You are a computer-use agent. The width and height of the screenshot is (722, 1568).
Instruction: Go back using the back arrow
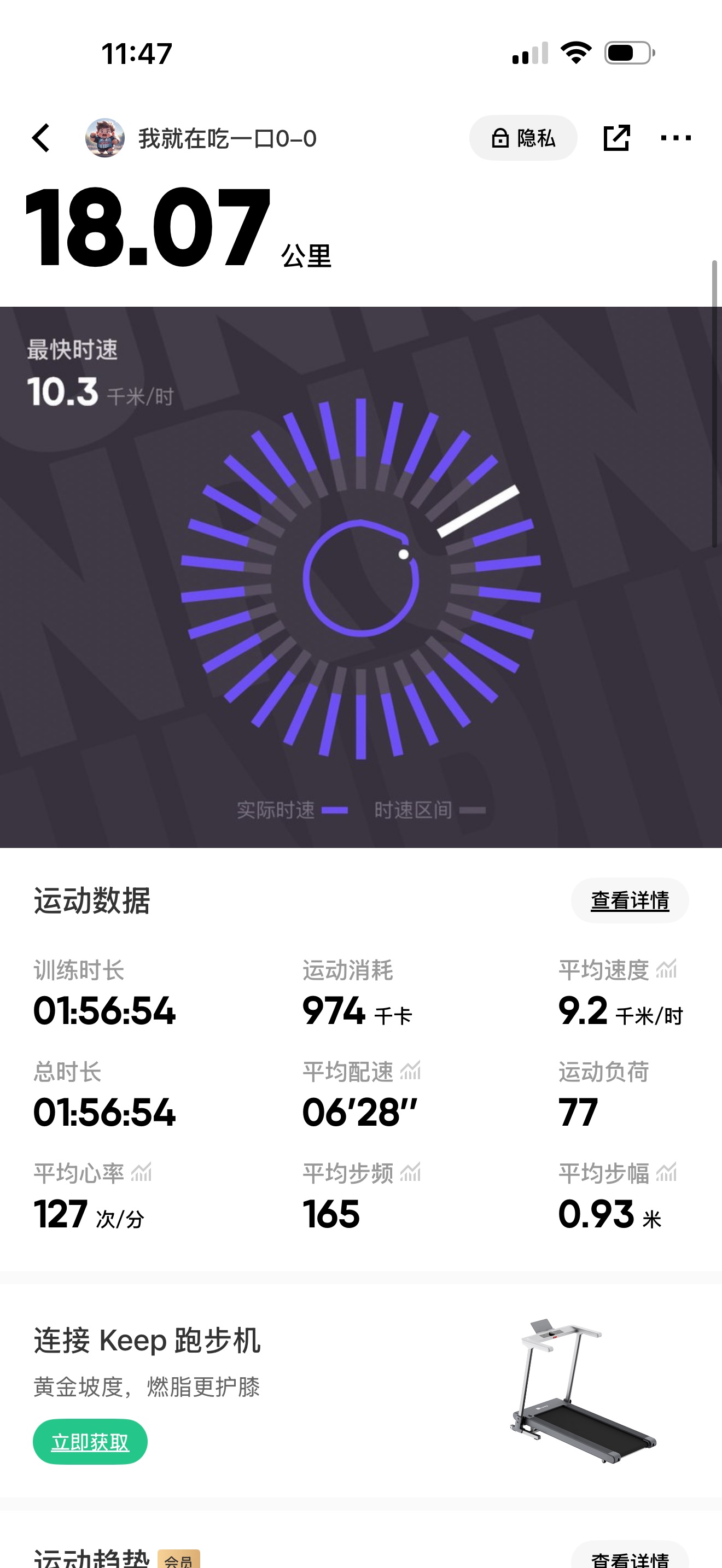tap(41, 138)
